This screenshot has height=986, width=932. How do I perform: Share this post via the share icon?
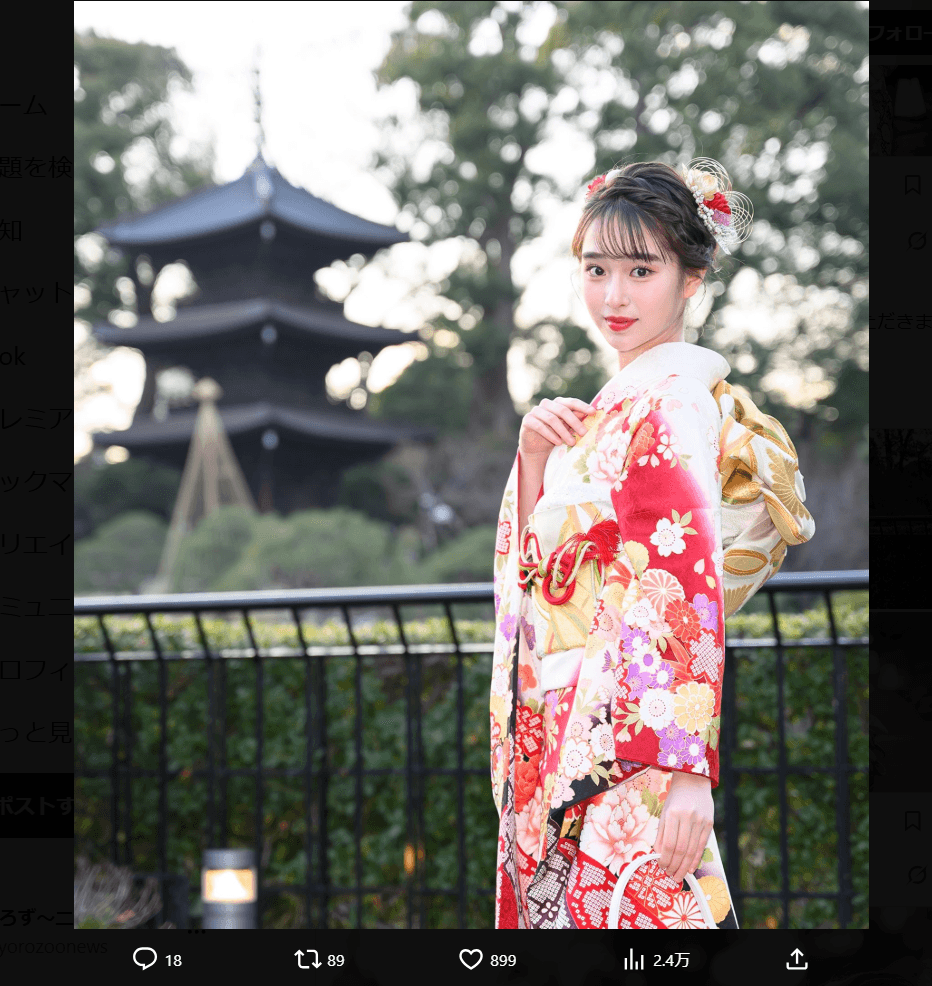(796, 960)
